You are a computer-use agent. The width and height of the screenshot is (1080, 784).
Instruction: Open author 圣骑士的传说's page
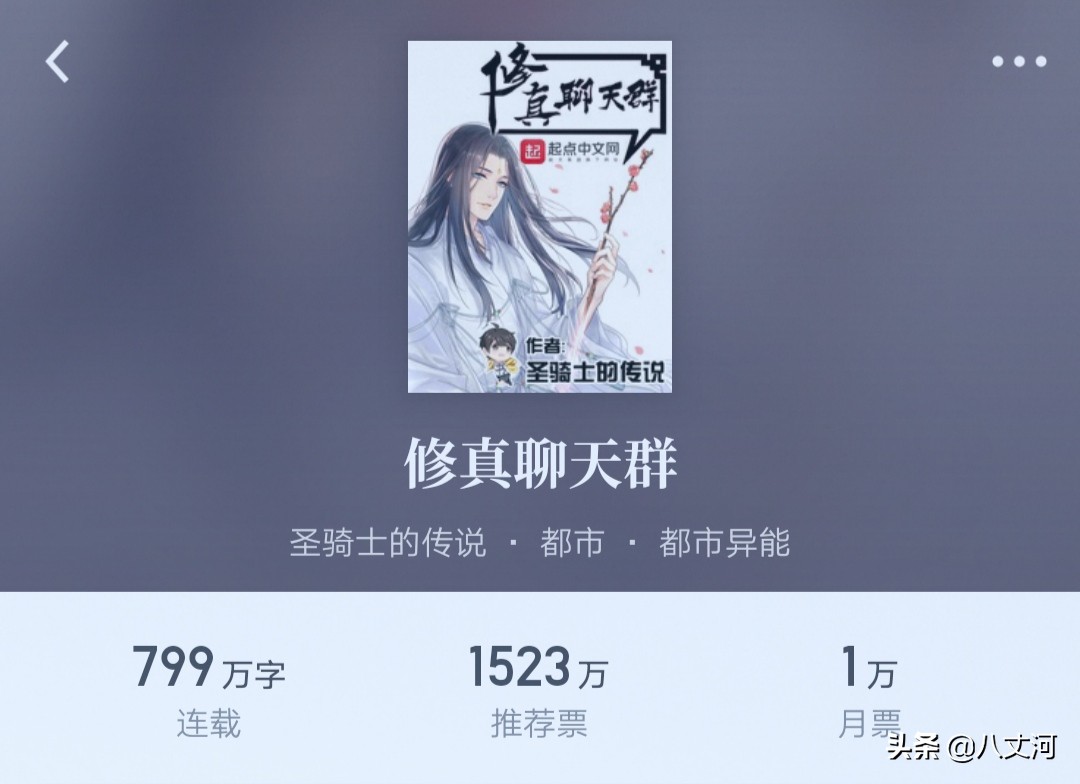388,543
